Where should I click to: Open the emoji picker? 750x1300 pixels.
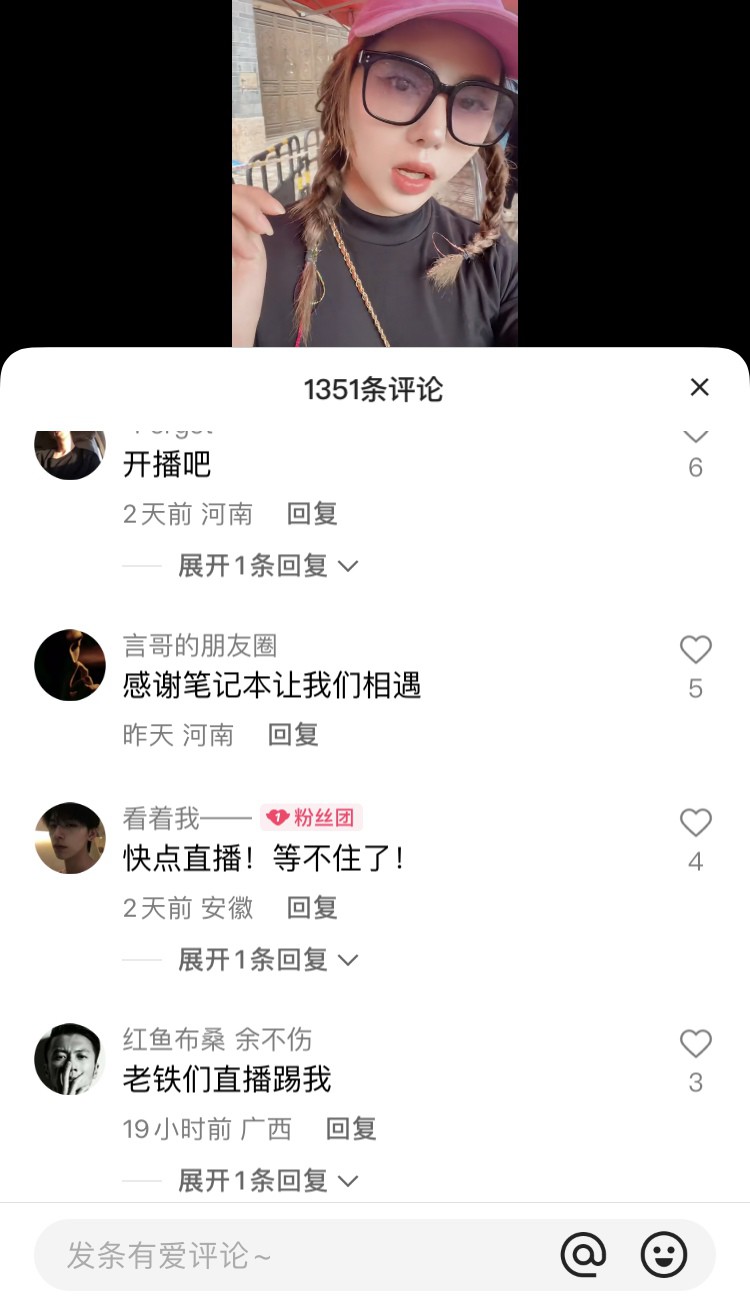664,1254
